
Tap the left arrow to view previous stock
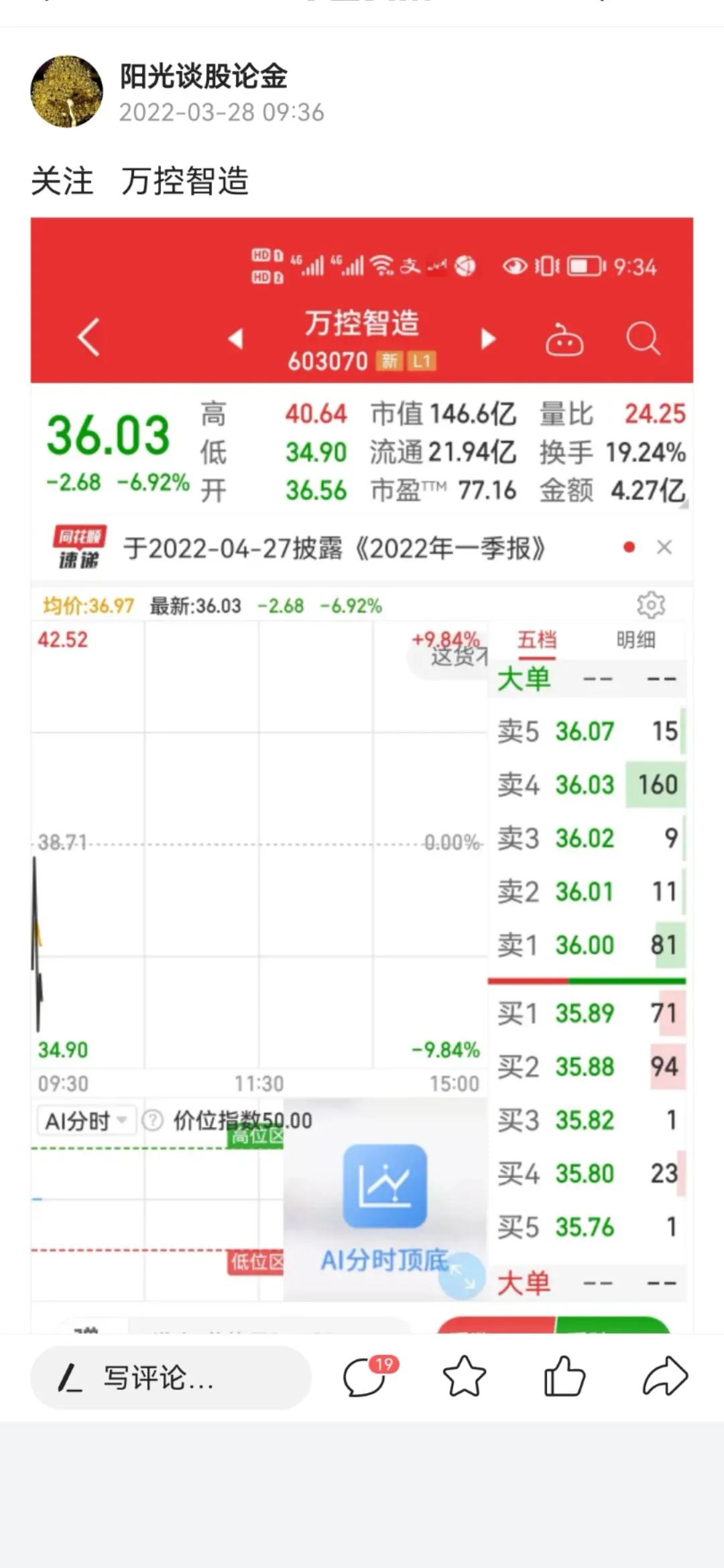(237, 339)
